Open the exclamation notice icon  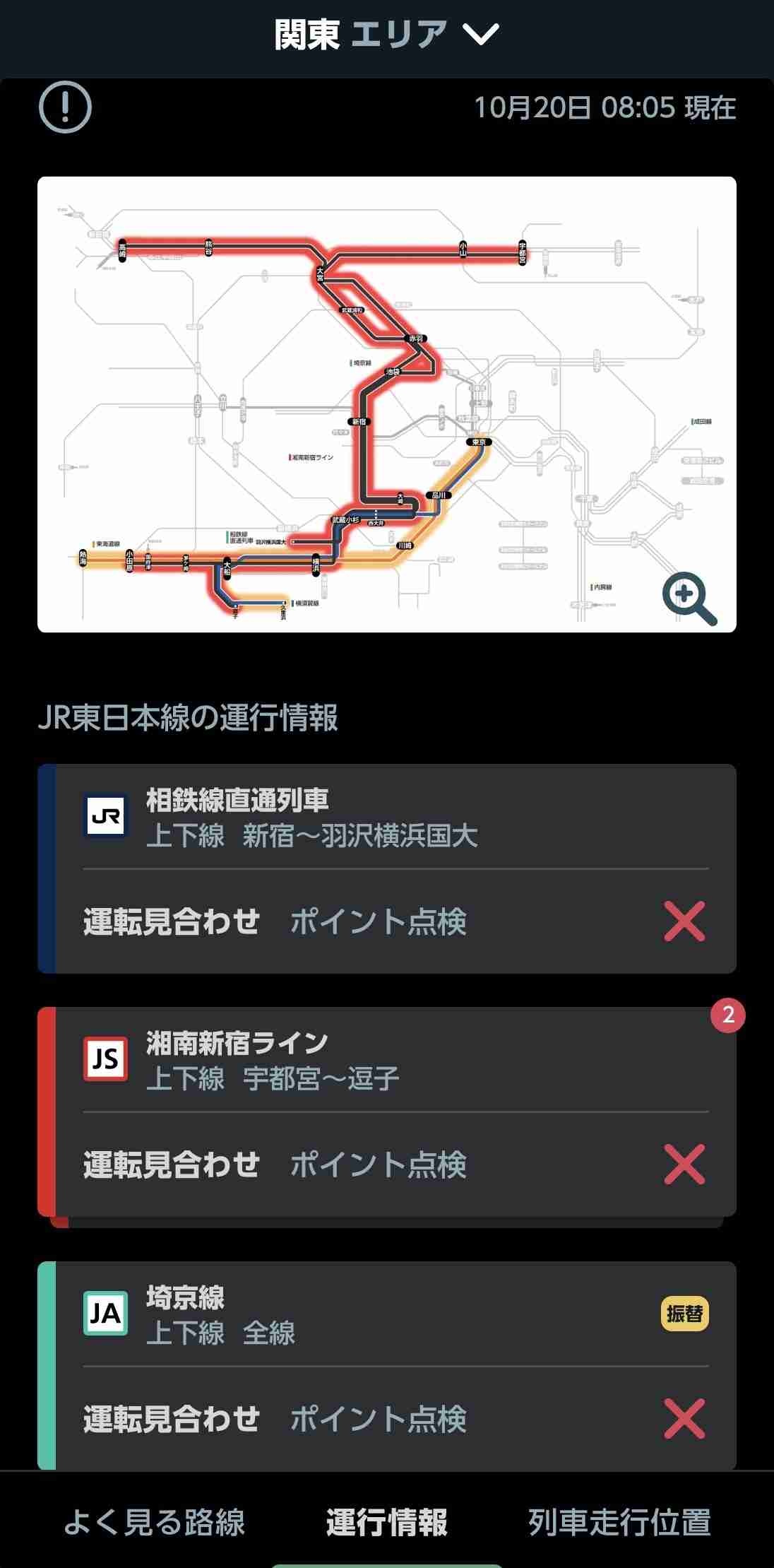click(x=65, y=107)
